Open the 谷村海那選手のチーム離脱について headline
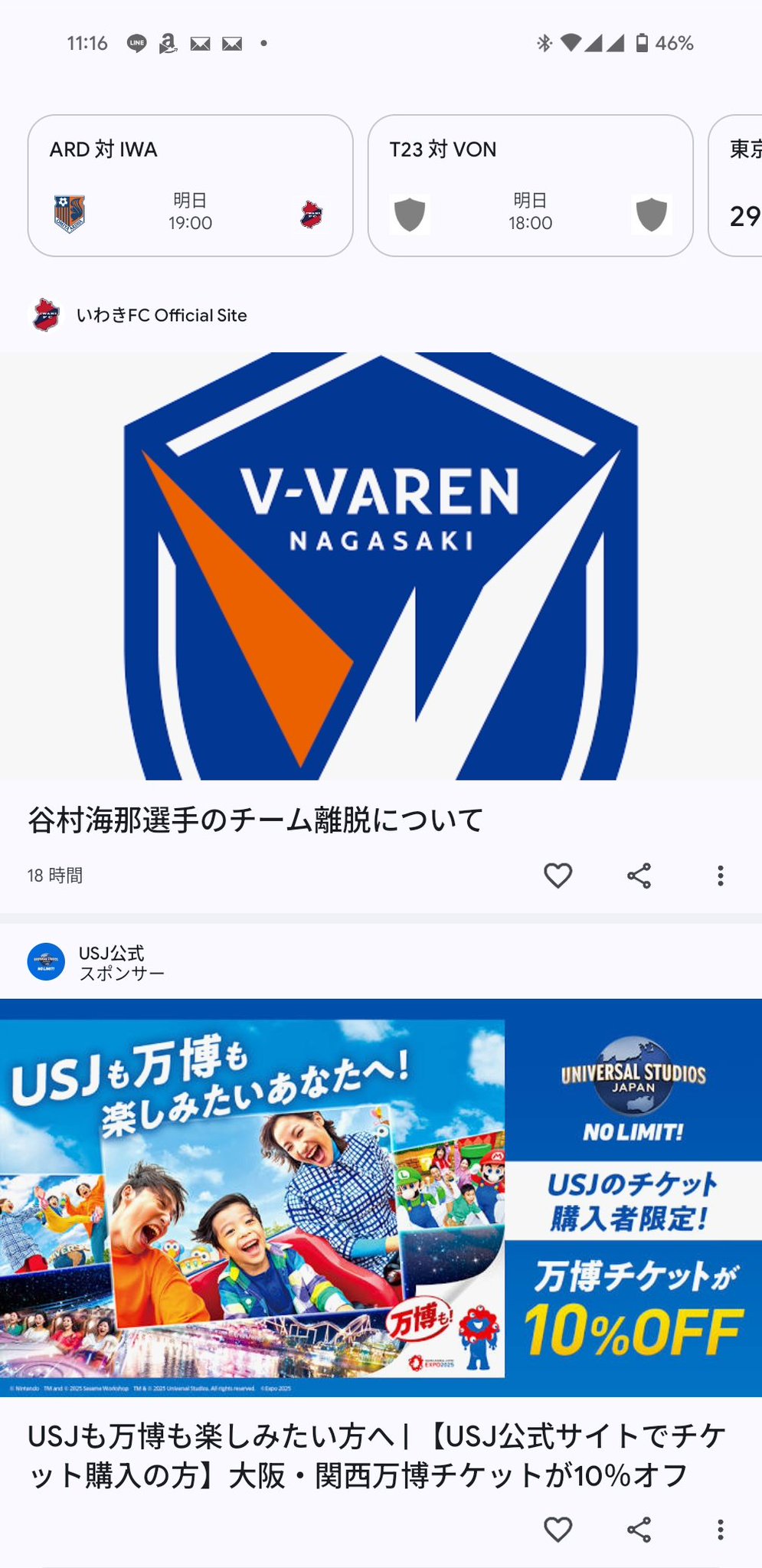 pyautogui.click(x=255, y=820)
